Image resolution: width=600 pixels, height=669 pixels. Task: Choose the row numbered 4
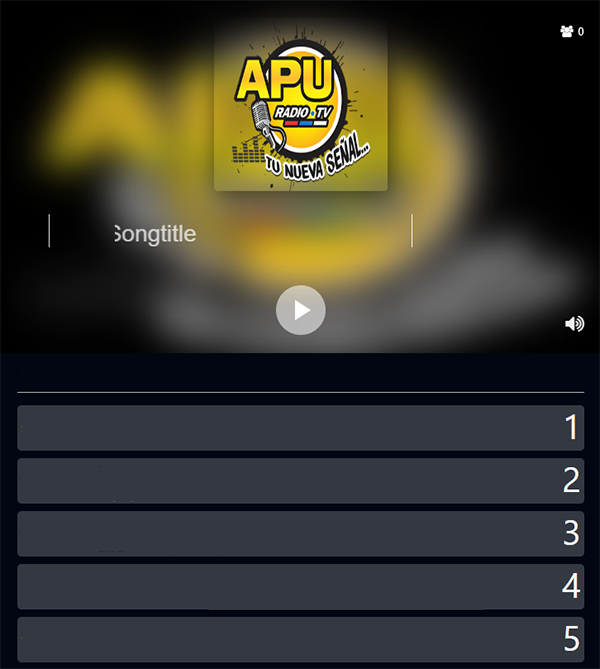300,587
